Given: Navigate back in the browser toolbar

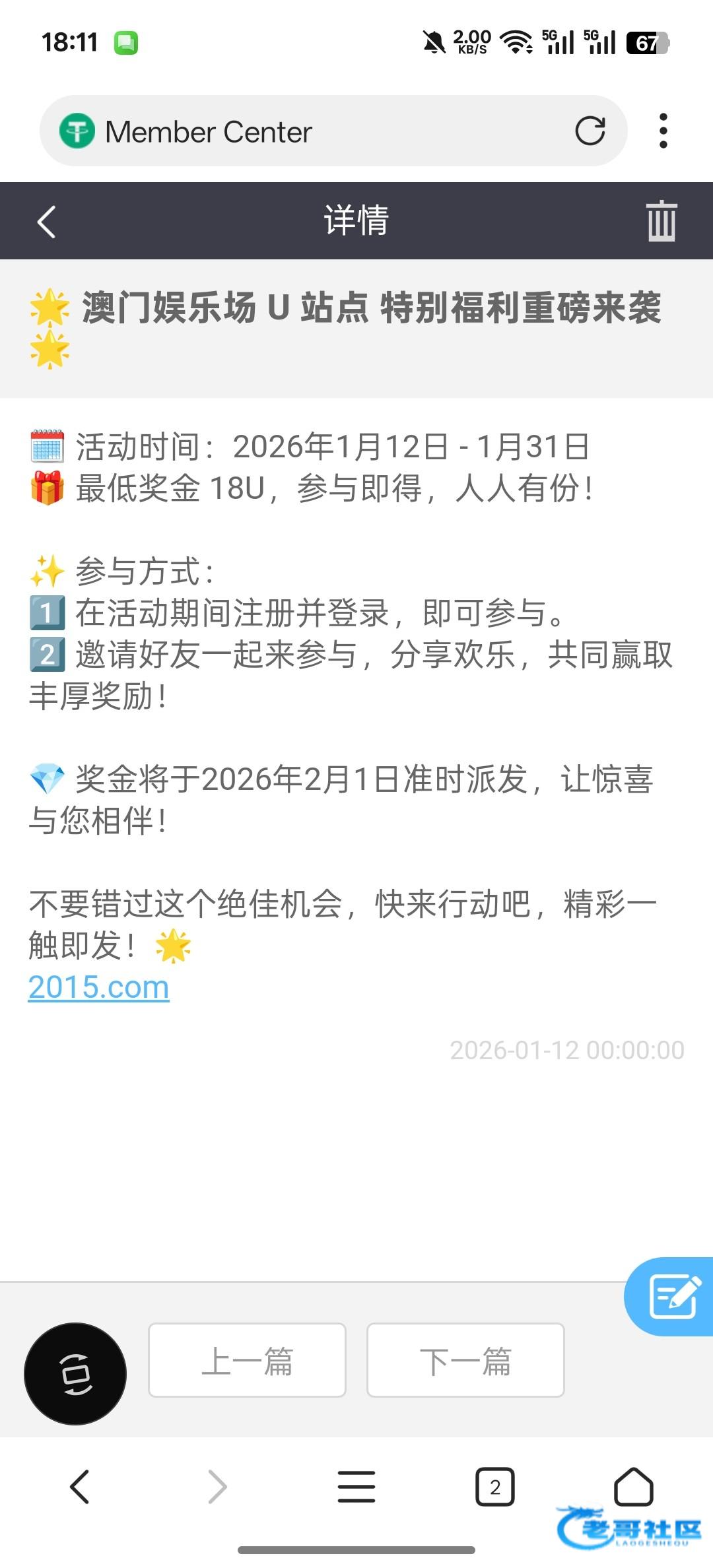Looking at the screenshot, I should click(x=80, y=1487).
